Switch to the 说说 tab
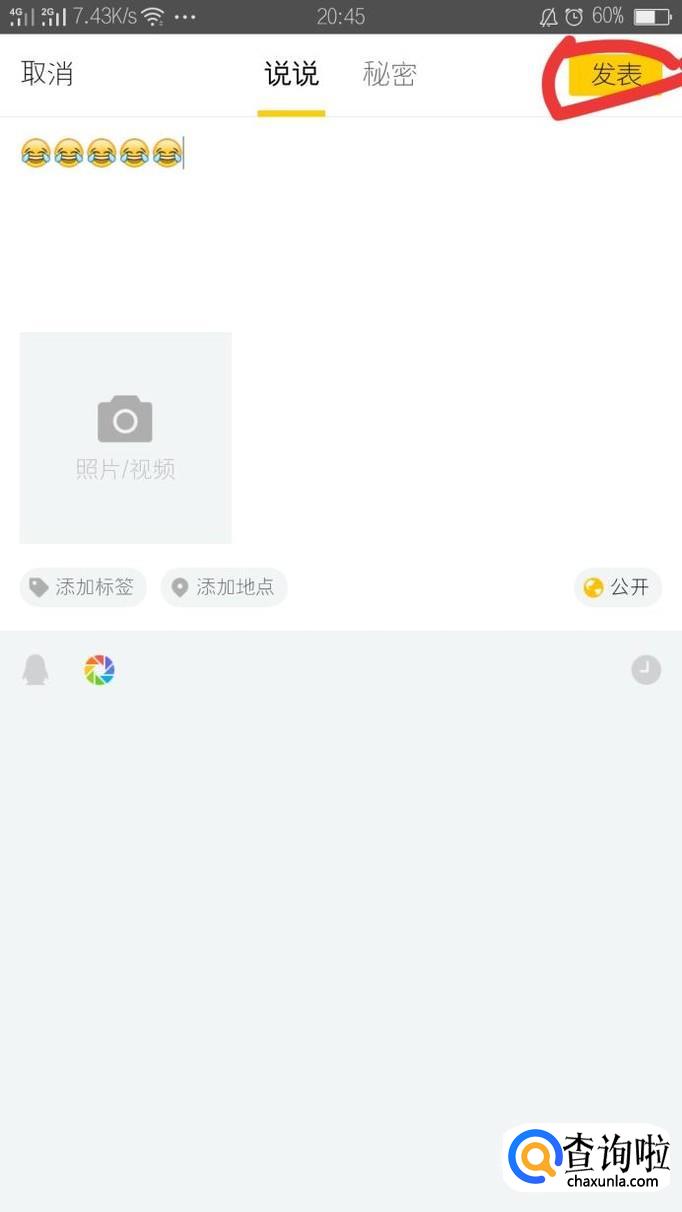The image size is (682, 1212). pyautogui.click(x=291, y=75)
